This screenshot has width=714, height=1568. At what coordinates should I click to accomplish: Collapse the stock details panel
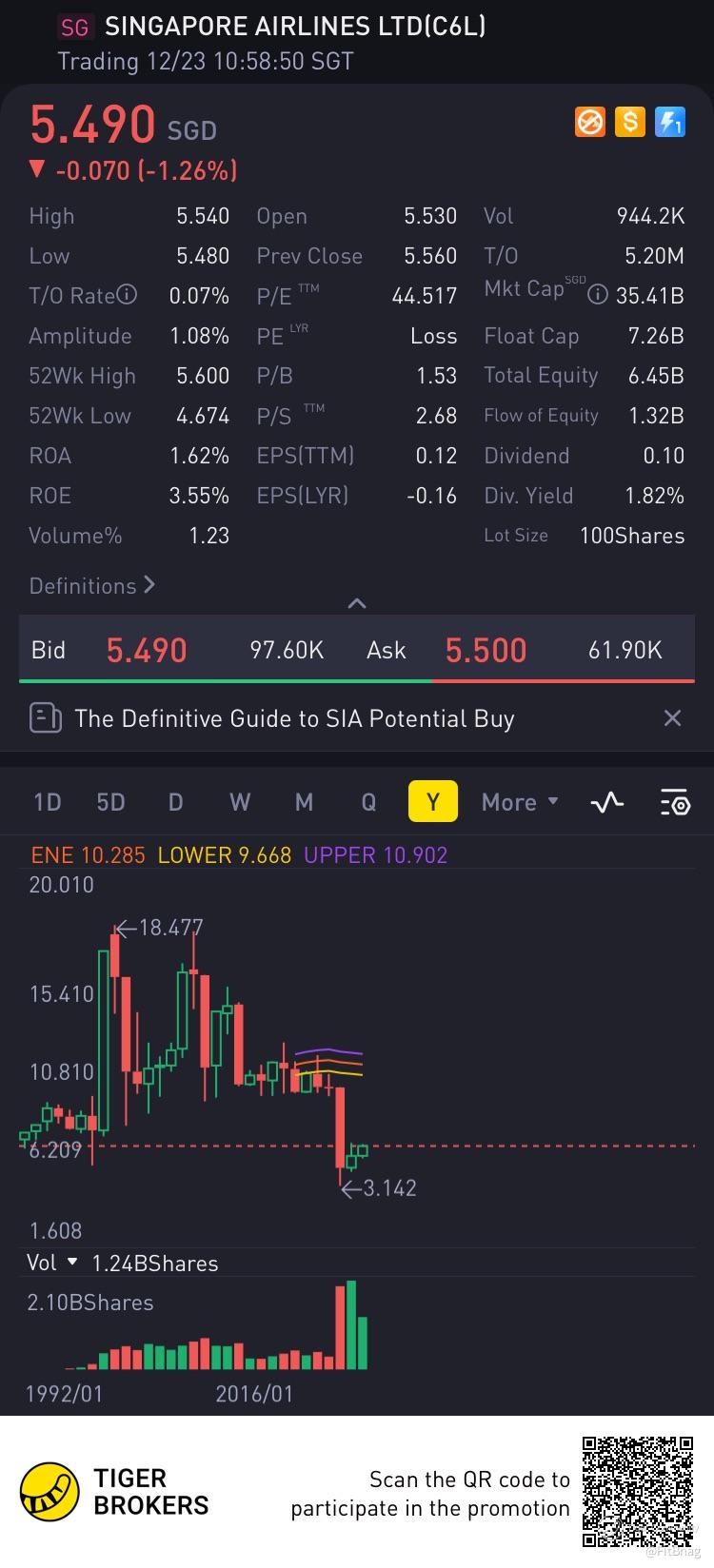point(357,603)
